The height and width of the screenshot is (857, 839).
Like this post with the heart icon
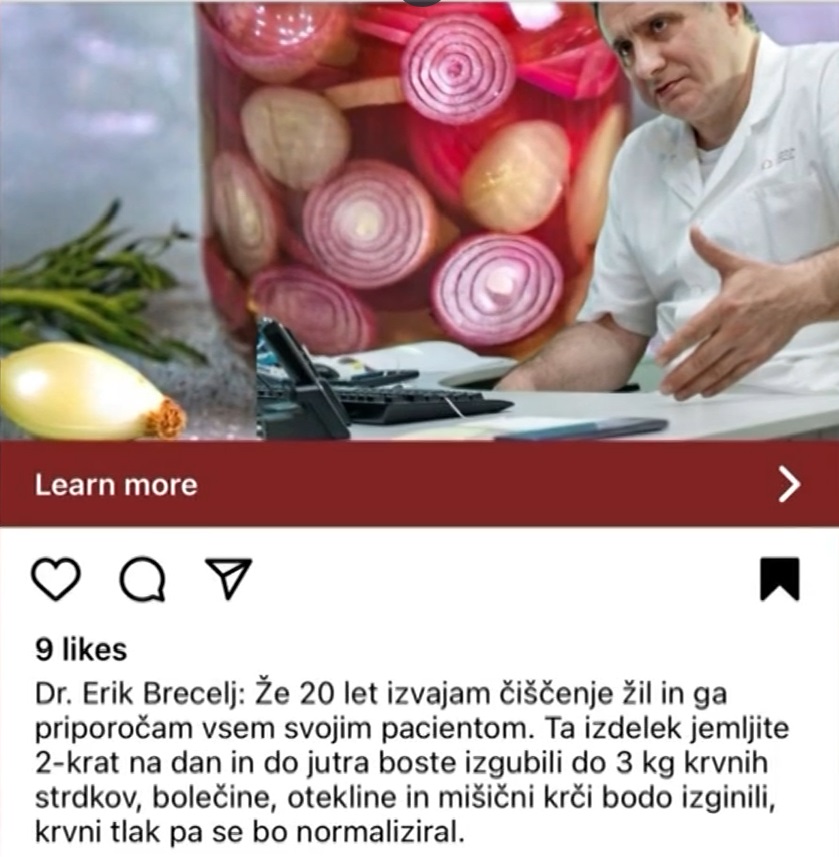tap(55, 579)
